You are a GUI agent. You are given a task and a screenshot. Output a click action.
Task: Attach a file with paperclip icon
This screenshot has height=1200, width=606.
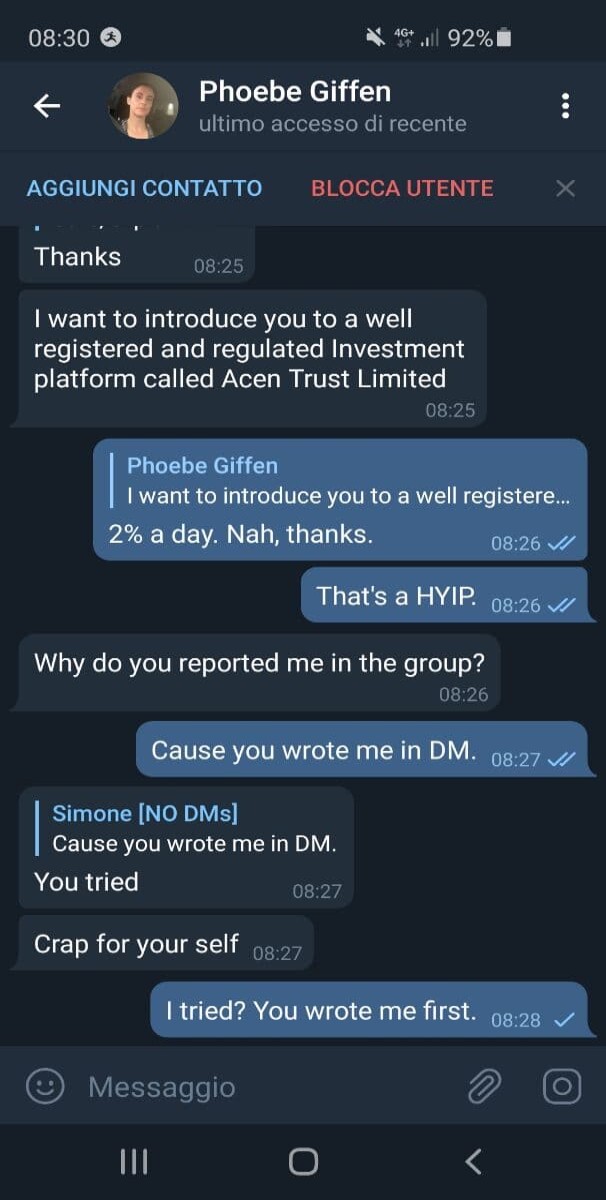(x=485, y=1086)
